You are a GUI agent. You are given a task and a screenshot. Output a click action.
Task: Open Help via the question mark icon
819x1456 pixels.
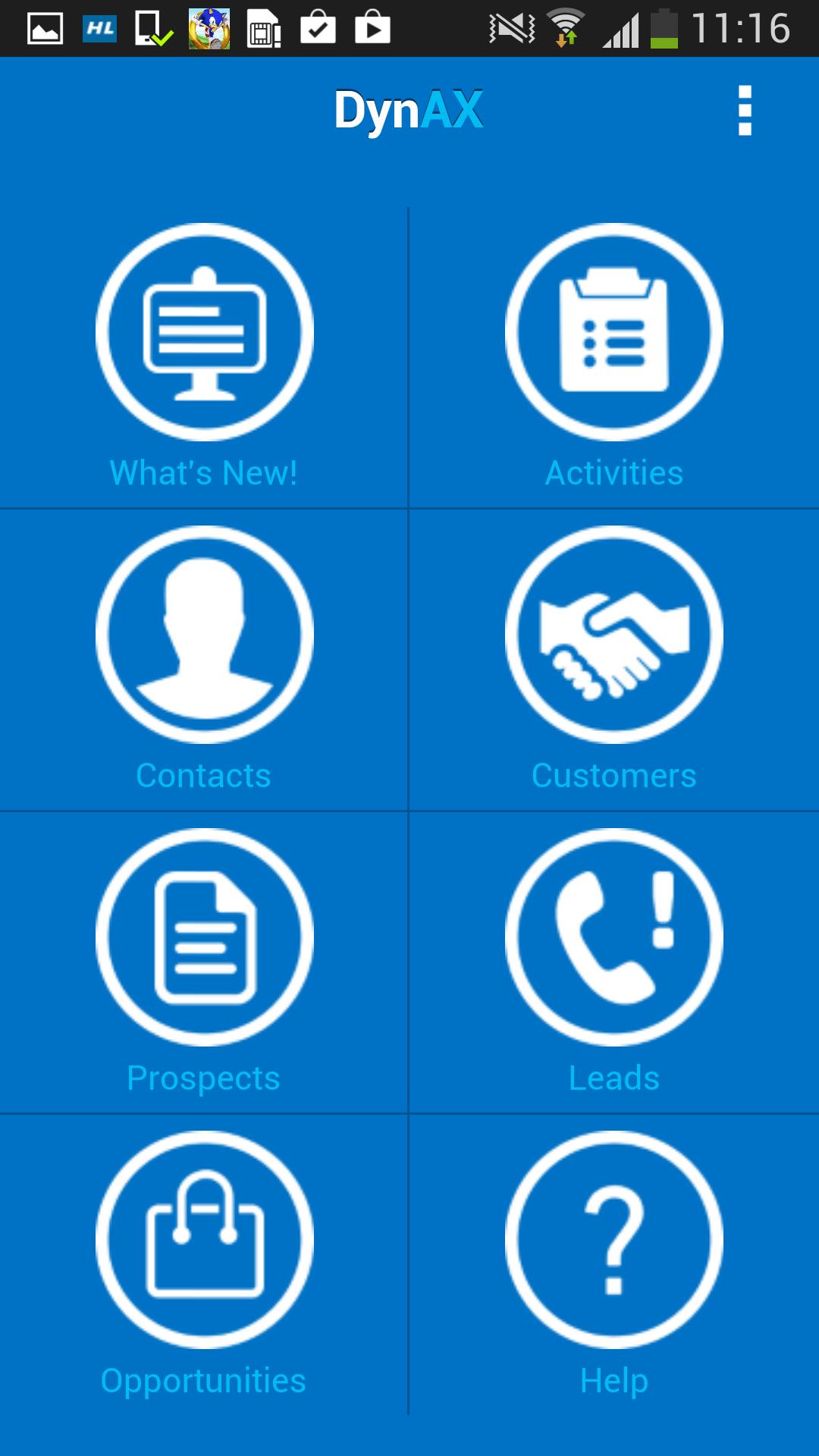[613, 1239]
